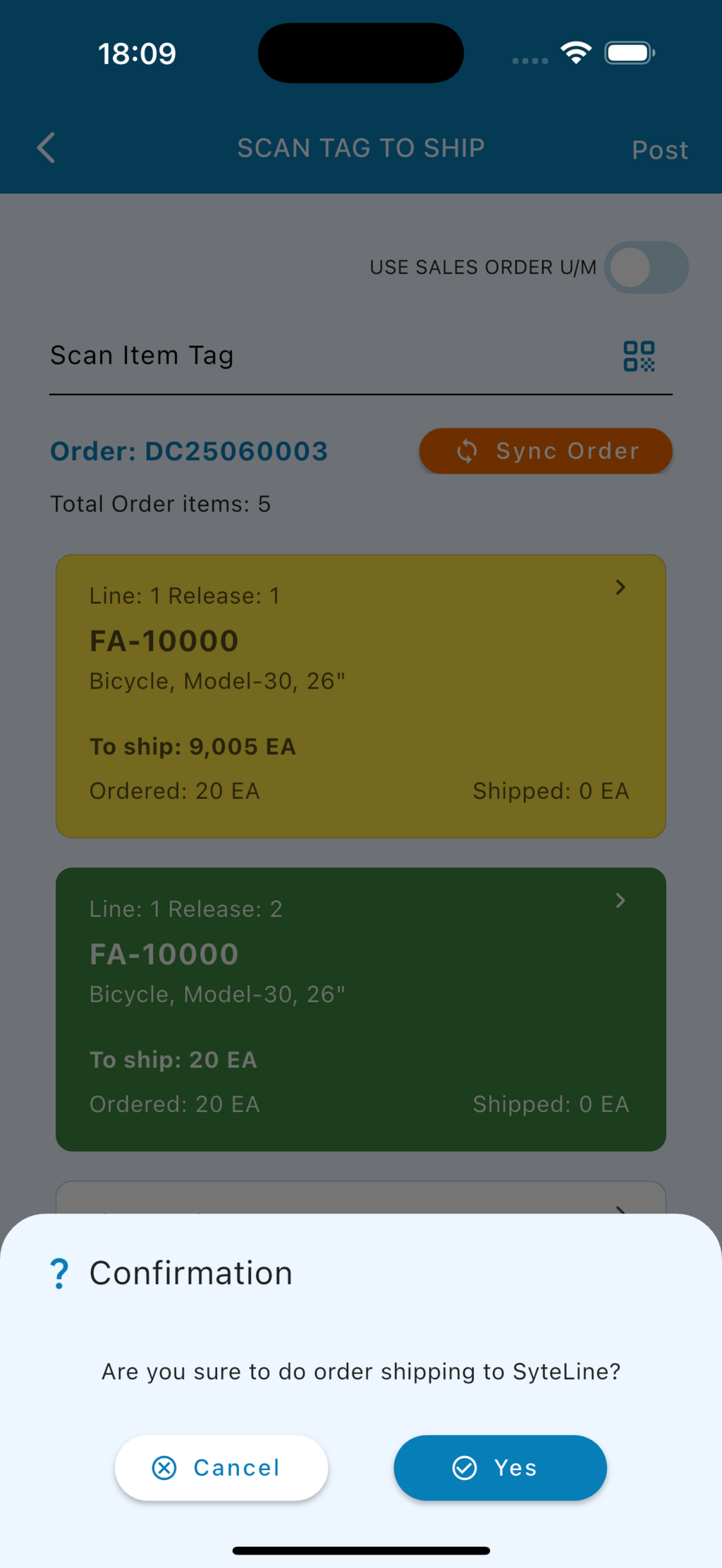Image resolution: width=722 pixels, height=1568 pixels.
Task: Sync Order DC25060003
Action: 546,451
